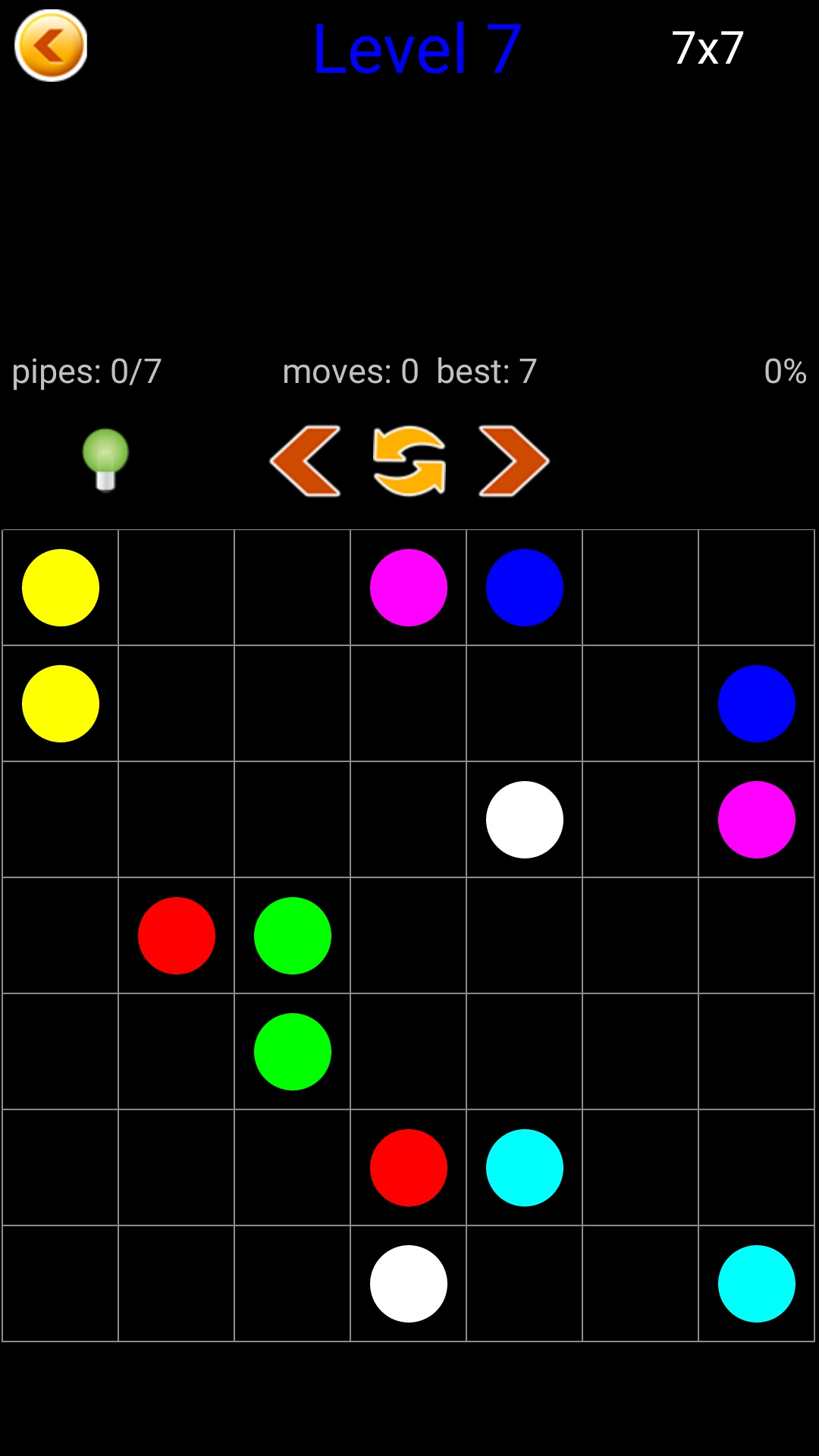Select the green dot next to the red dot
The image size is (819, 1456).
(x=293, y=936)
